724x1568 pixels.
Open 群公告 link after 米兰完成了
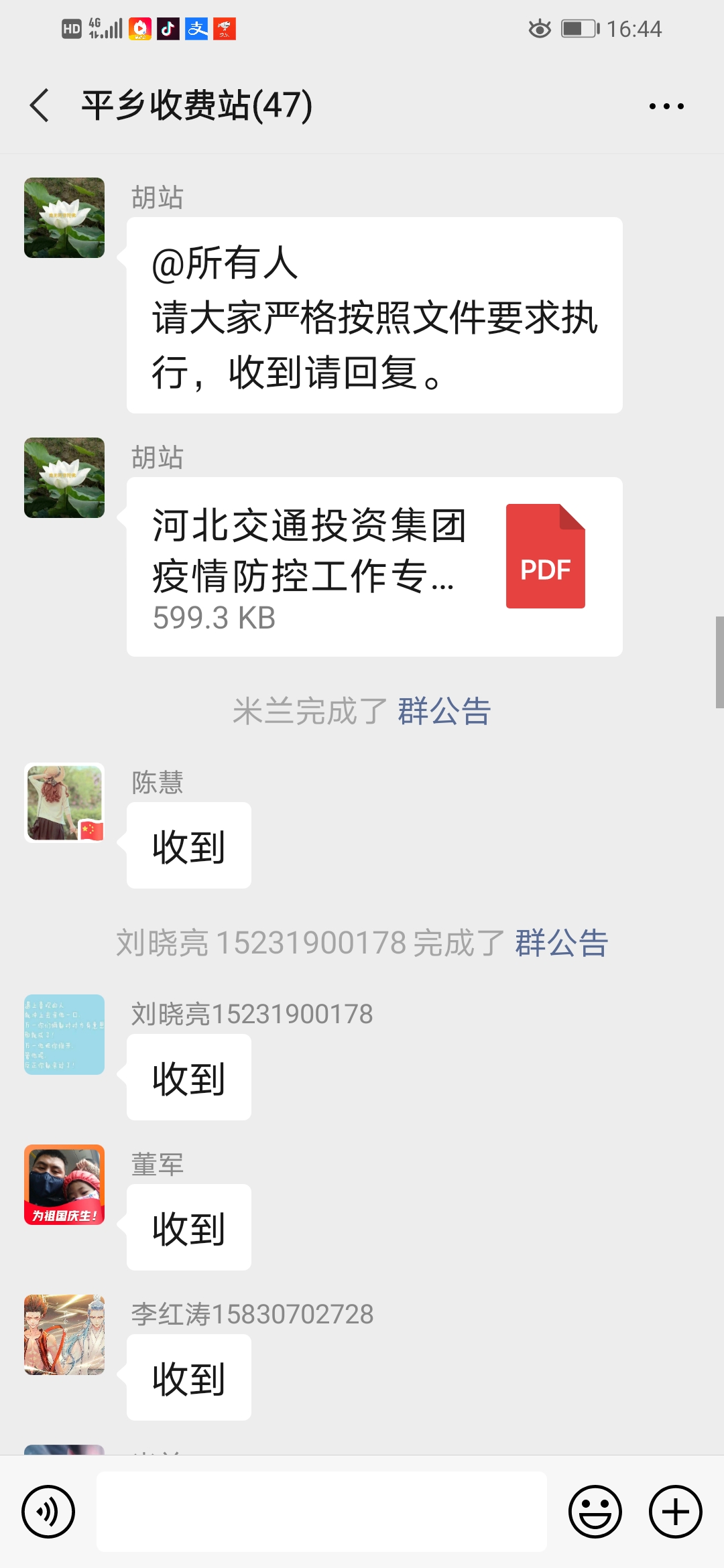point(444,711)
